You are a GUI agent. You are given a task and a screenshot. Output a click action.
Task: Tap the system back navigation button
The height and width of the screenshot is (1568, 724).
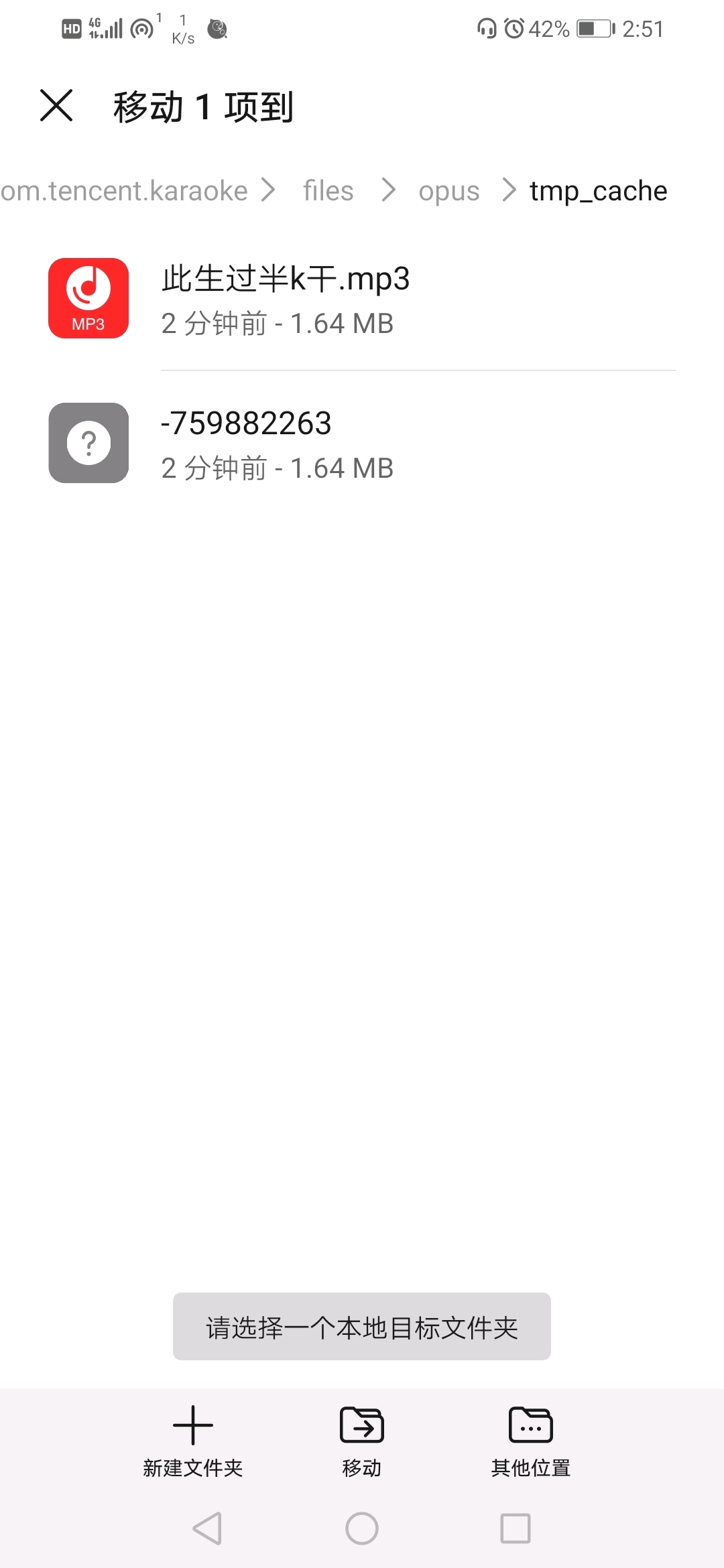point(207,1528)
